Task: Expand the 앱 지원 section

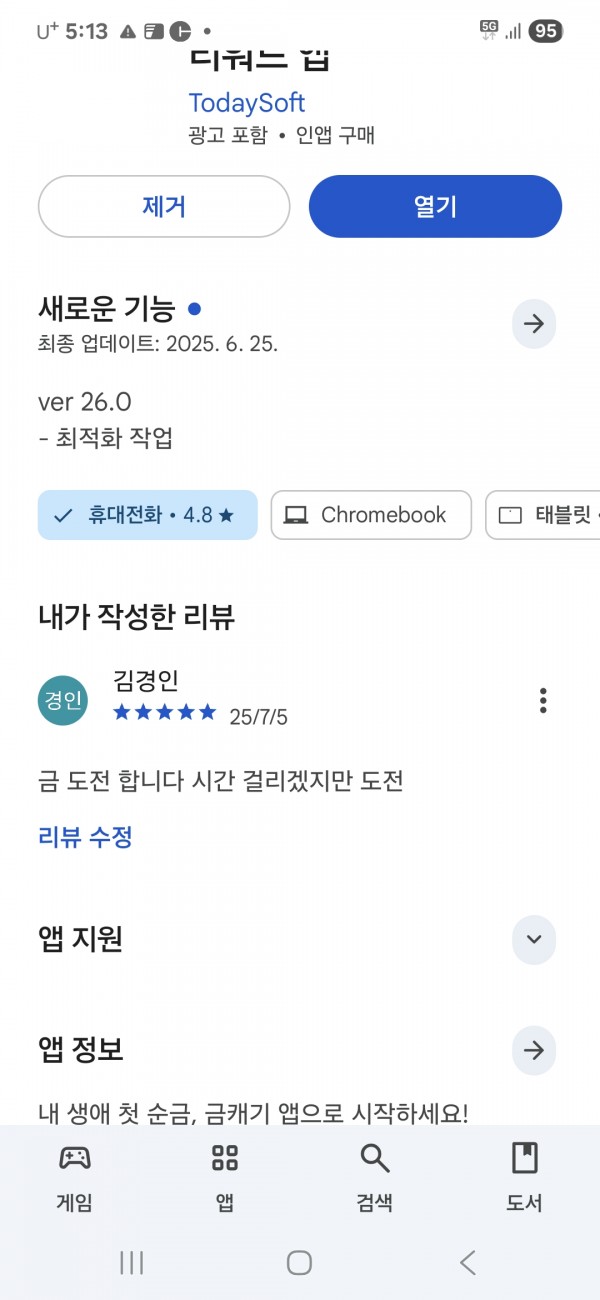Action: coord(534,939)
